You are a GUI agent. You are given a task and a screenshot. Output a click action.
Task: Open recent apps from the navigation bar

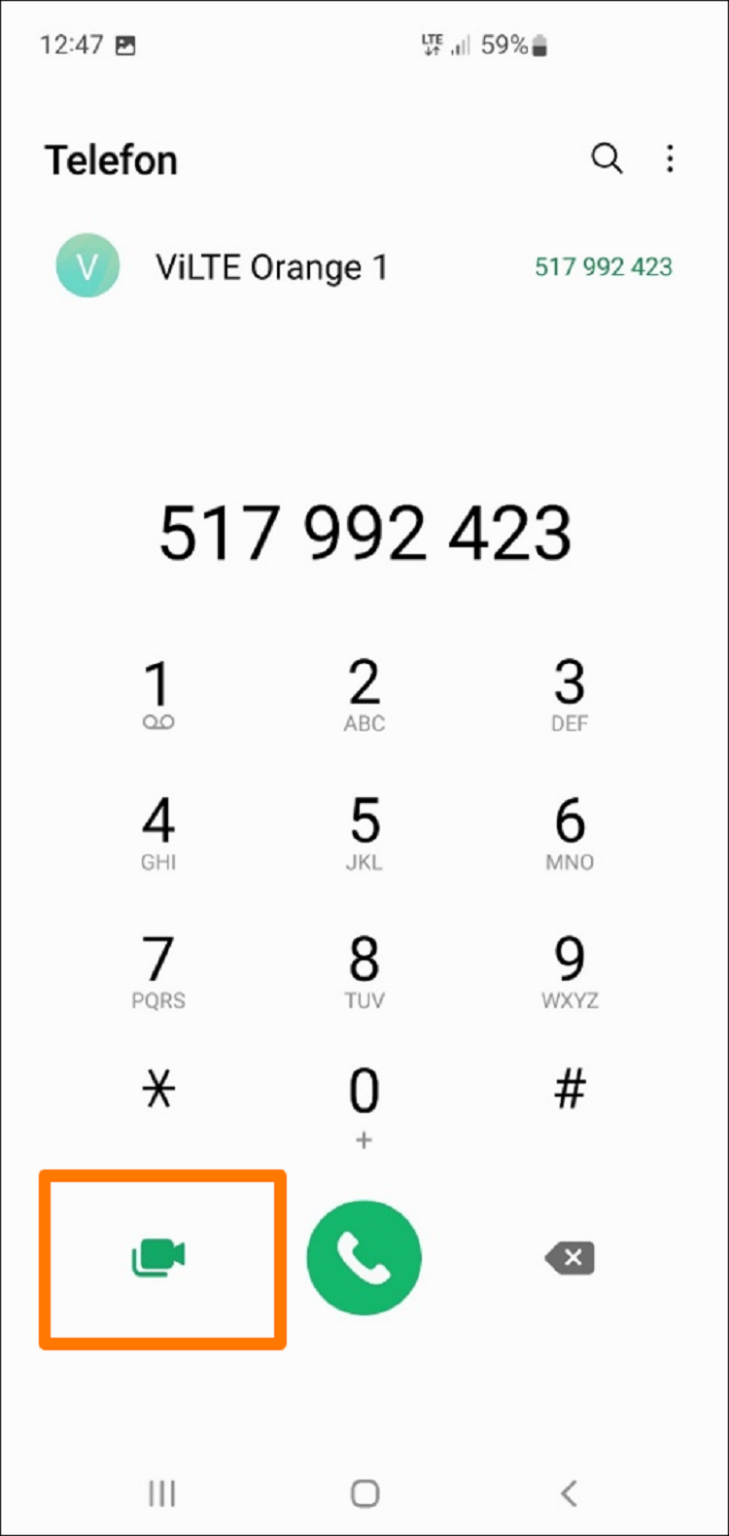tap(161, 1494)
